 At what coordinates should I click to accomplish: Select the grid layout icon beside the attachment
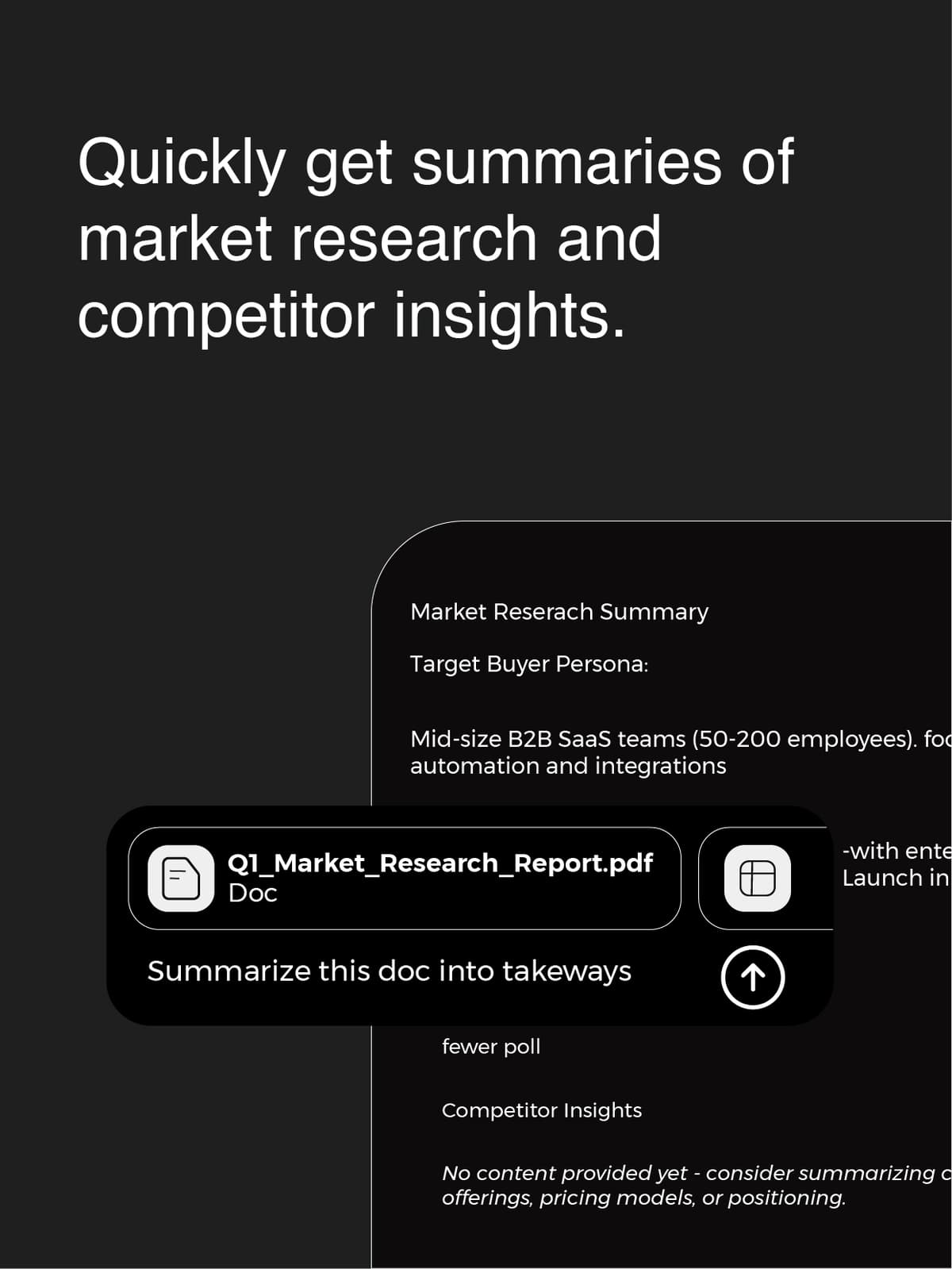pos(756,878)
